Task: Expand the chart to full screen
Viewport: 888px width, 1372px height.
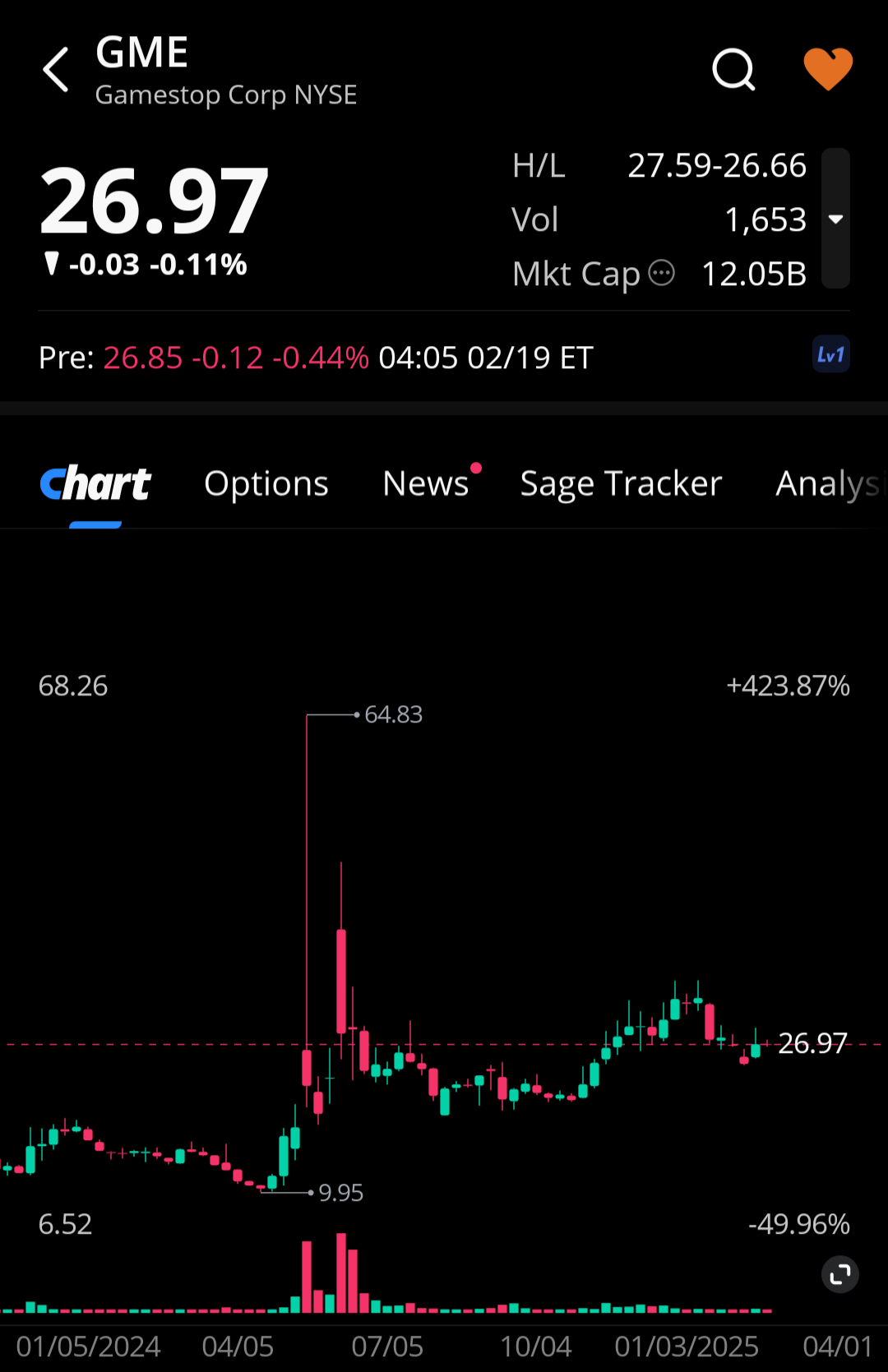Action: [839, 1274]
